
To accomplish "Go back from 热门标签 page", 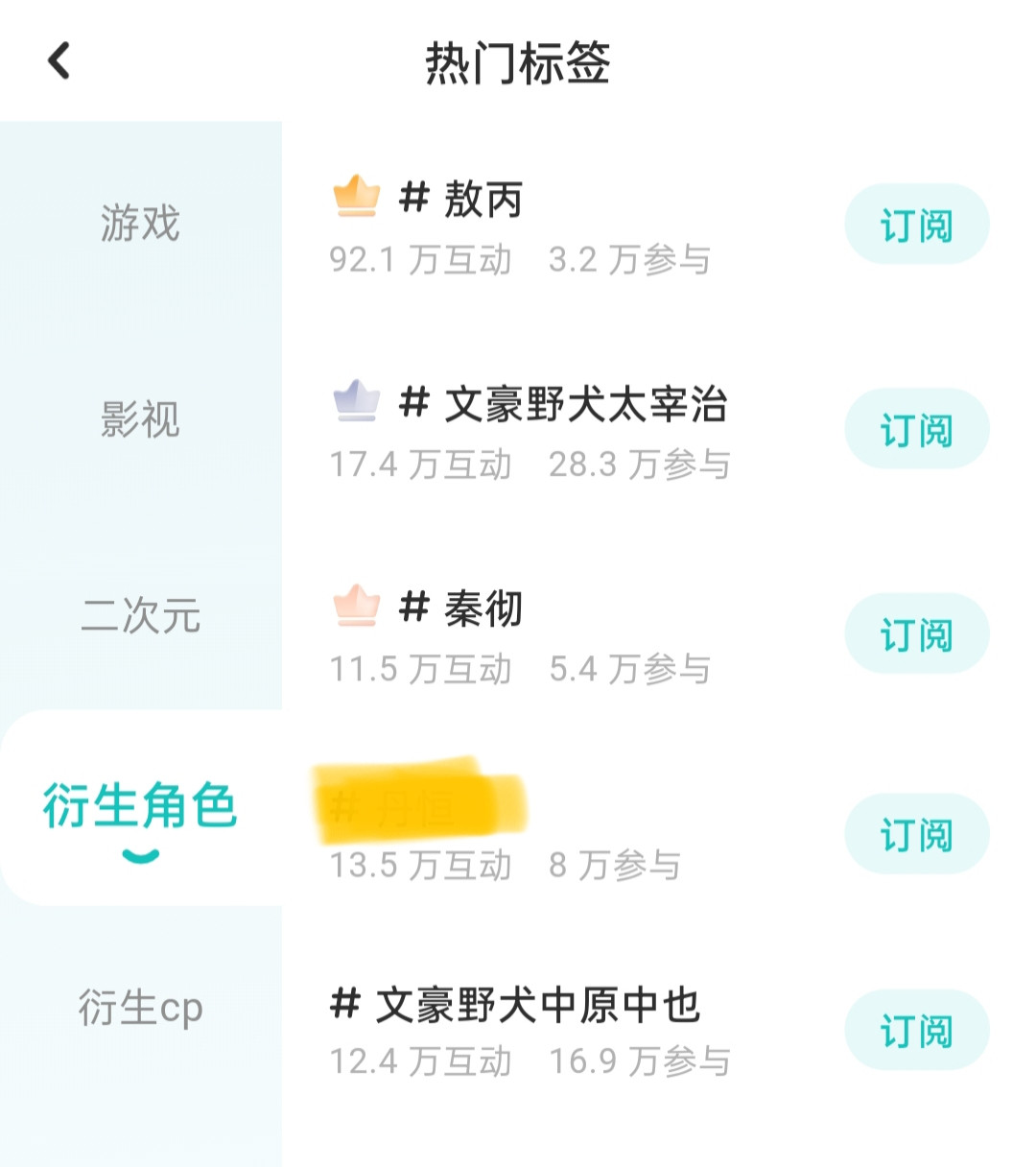I will click(59, 61).
